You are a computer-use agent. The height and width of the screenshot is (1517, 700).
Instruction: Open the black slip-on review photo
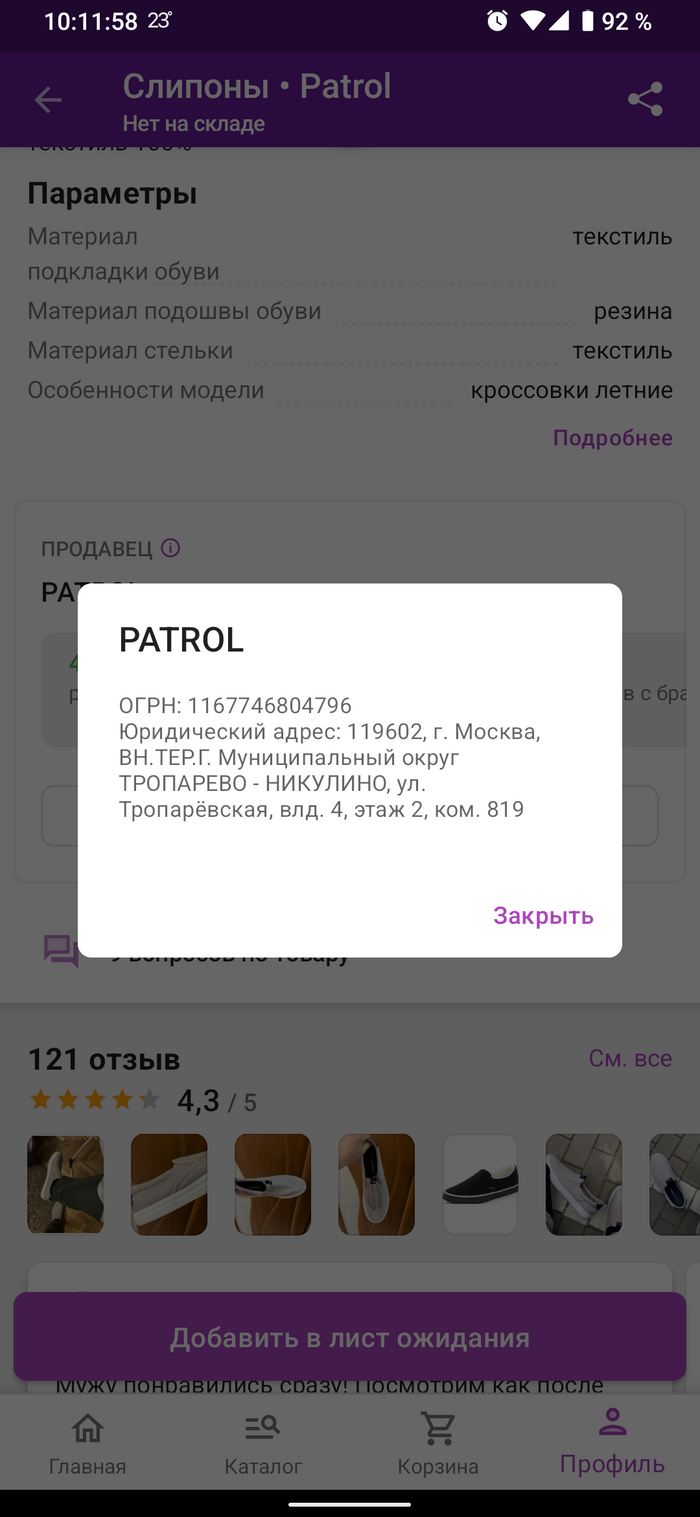tap(480, 1184)
